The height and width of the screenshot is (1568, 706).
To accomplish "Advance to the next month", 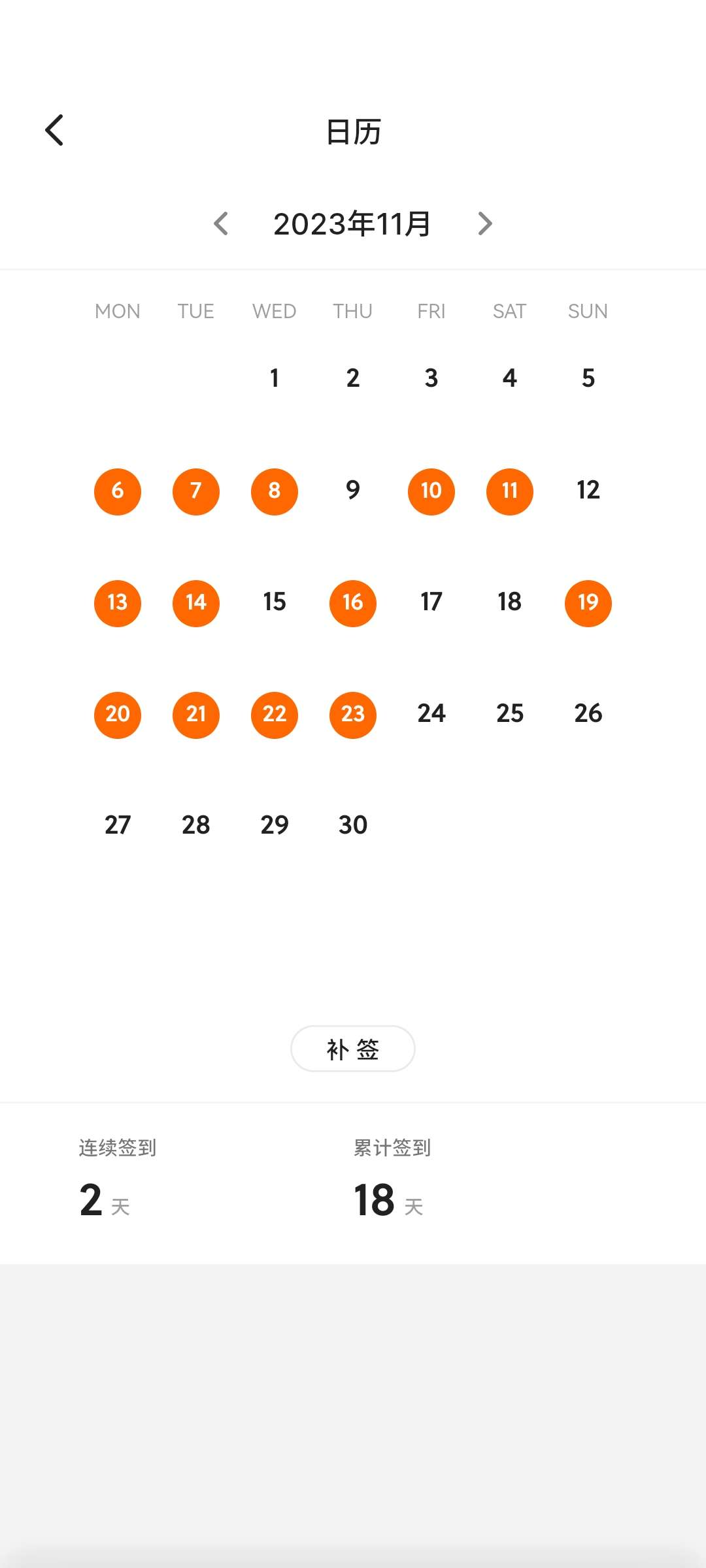I will [484, 223].
